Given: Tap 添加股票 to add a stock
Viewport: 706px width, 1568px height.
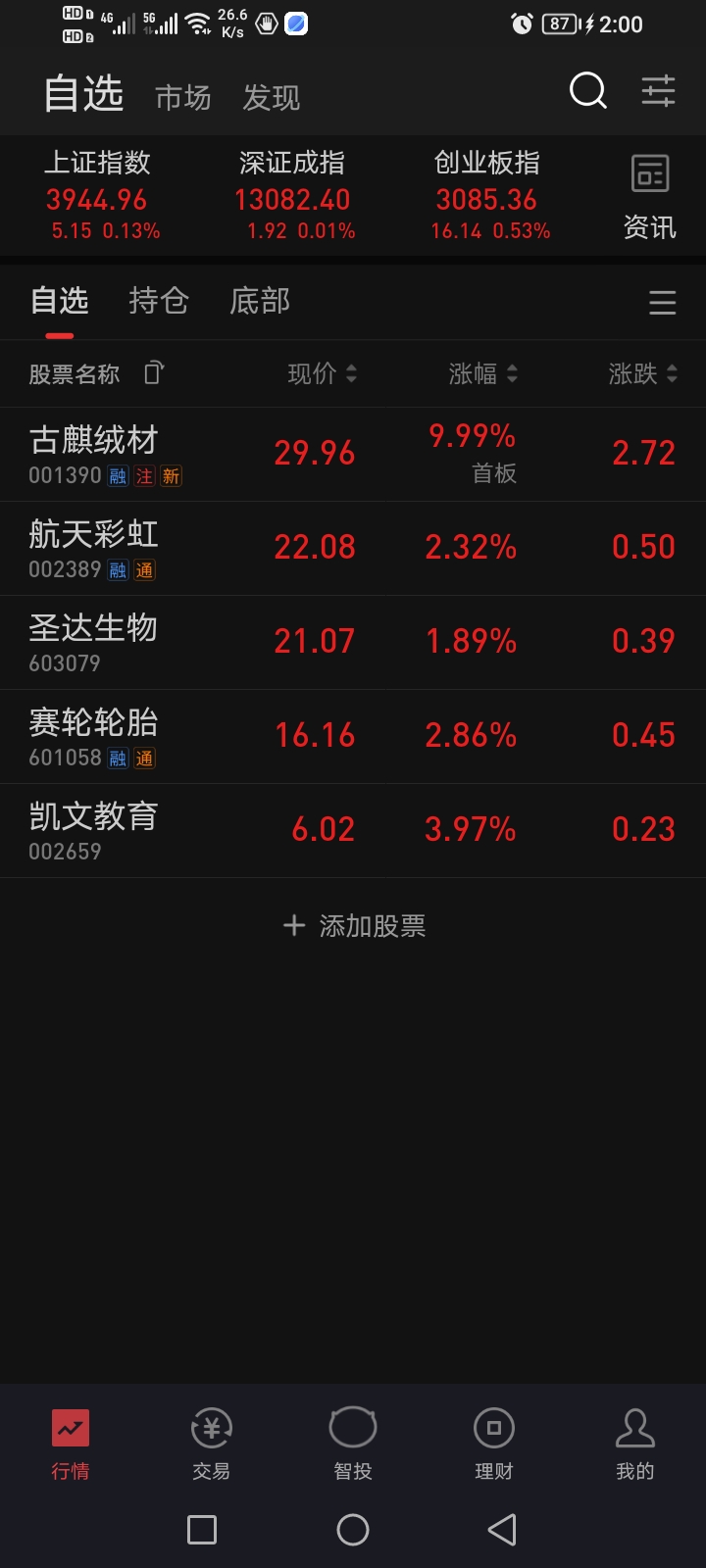Looking at the screenshot, I should click(x=354, y=926).
